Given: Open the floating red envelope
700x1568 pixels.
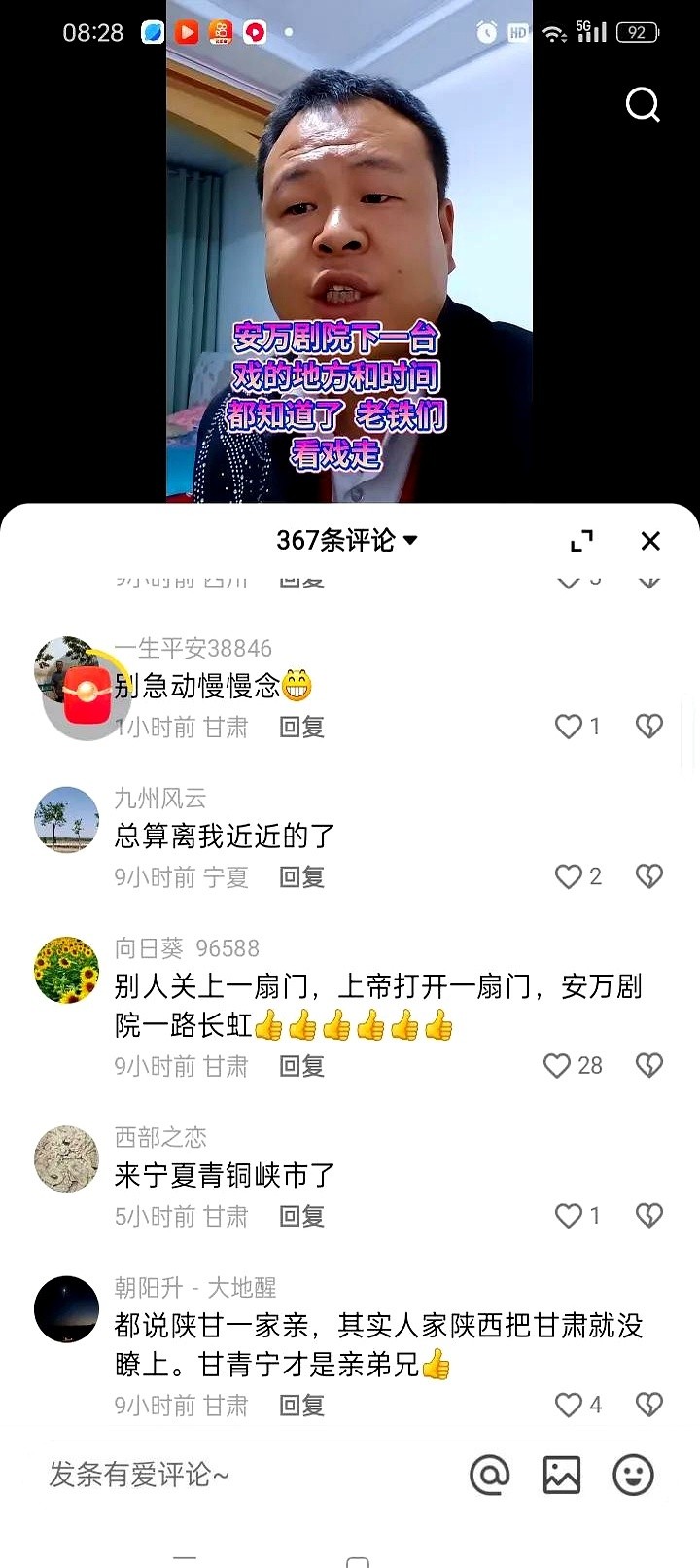Looking at the screenshot, I should [87, 695].
